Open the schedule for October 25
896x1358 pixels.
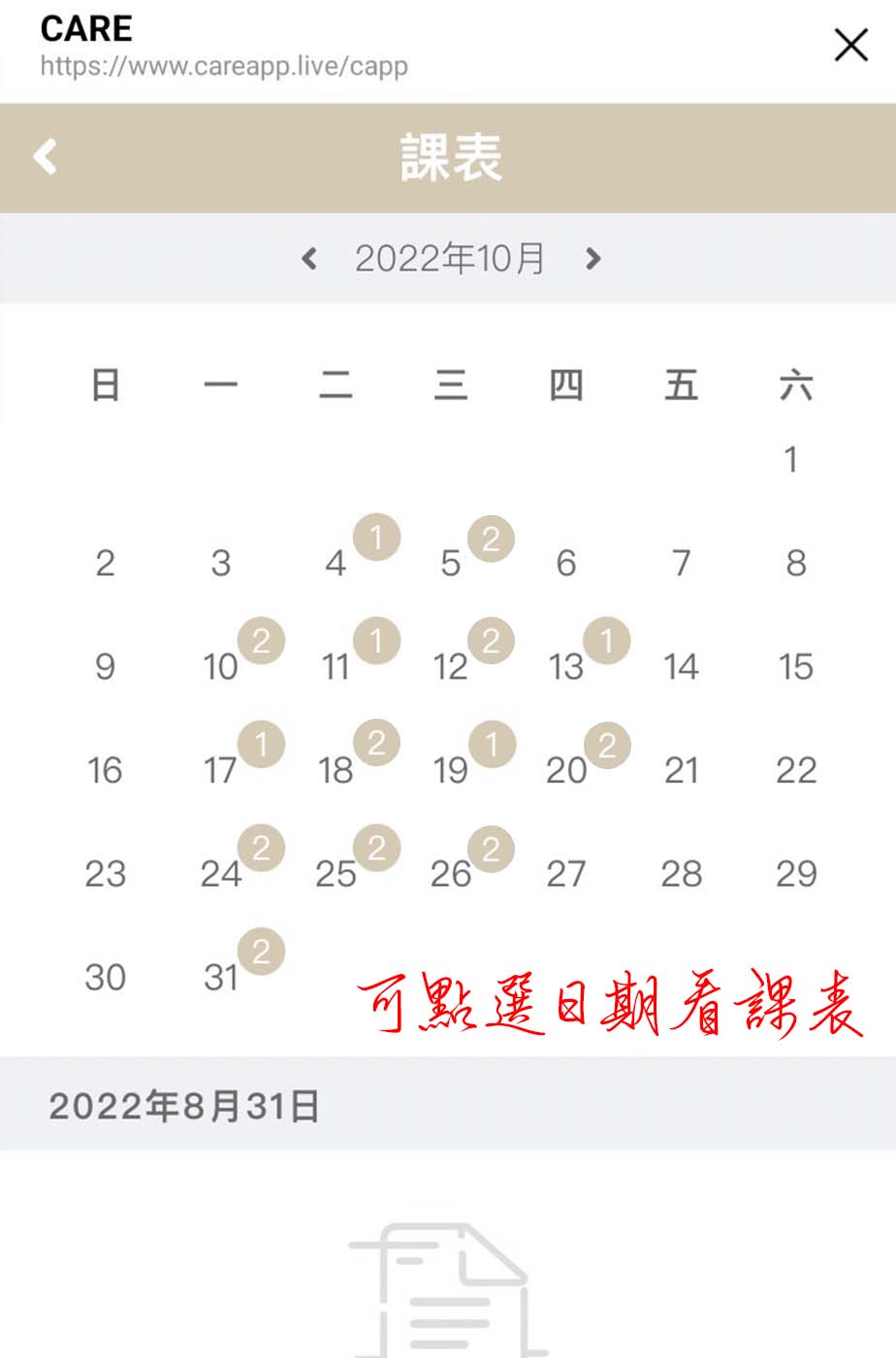(x=336, y=874)
